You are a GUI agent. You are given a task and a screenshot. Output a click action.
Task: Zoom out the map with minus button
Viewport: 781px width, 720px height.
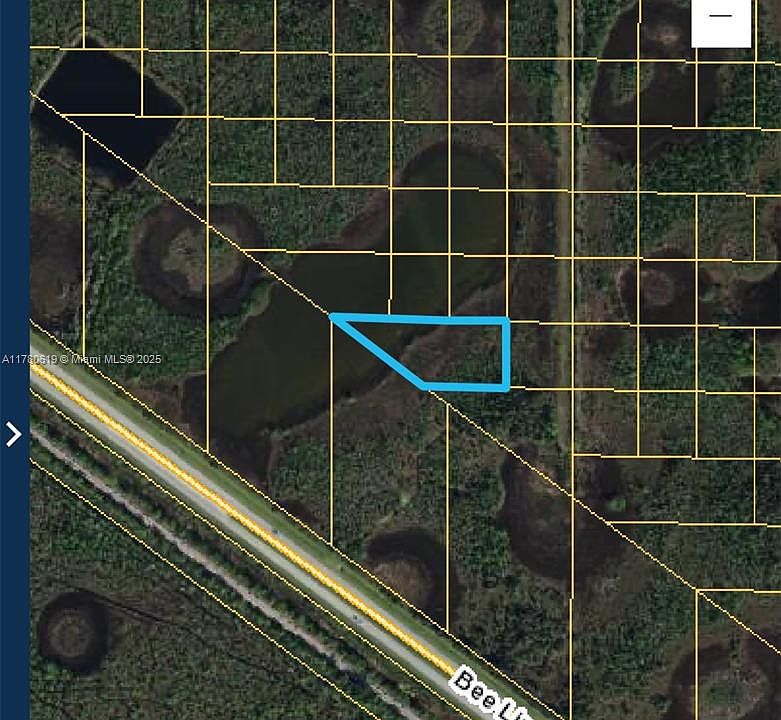(x=720, y=18)
